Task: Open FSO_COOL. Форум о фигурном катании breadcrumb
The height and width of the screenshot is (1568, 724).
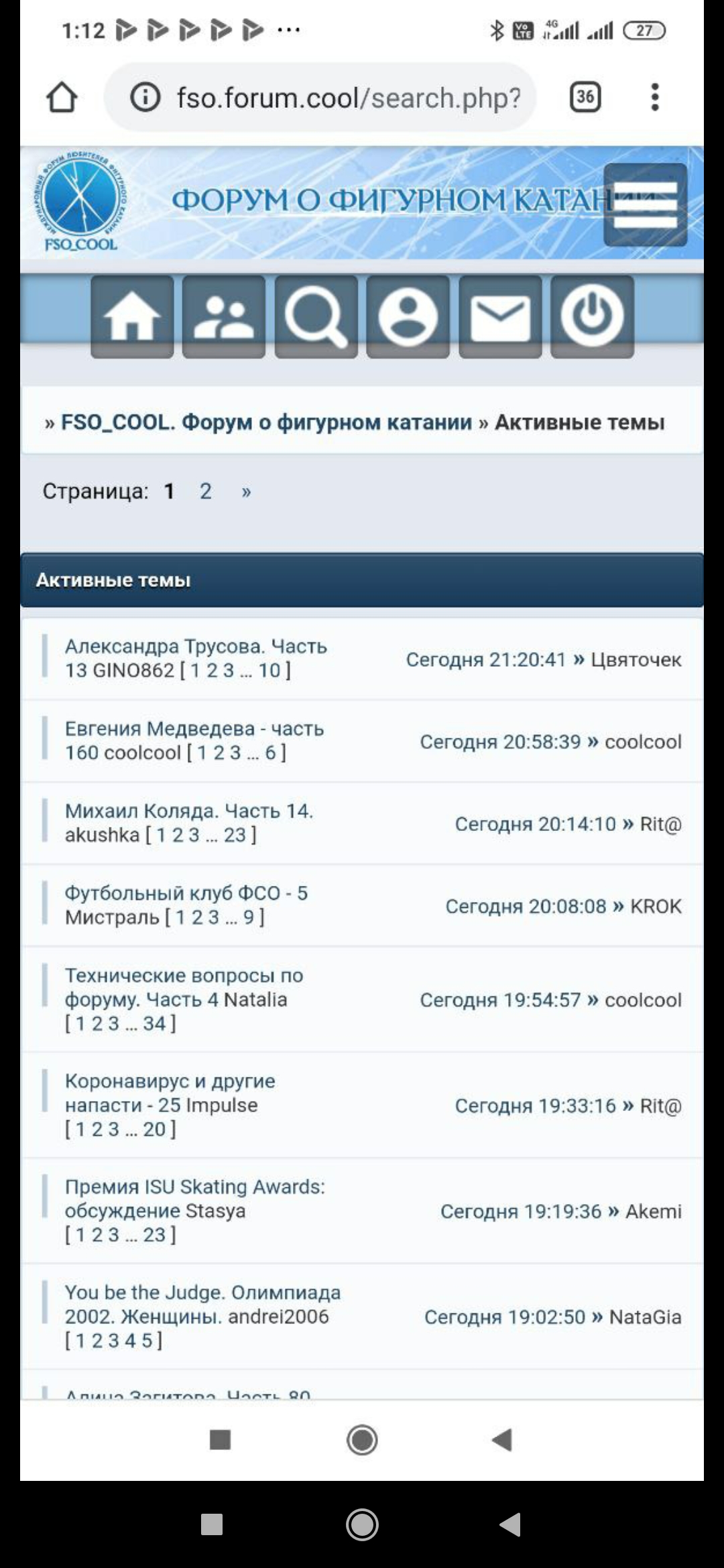Action: click(x=266, y=422)
